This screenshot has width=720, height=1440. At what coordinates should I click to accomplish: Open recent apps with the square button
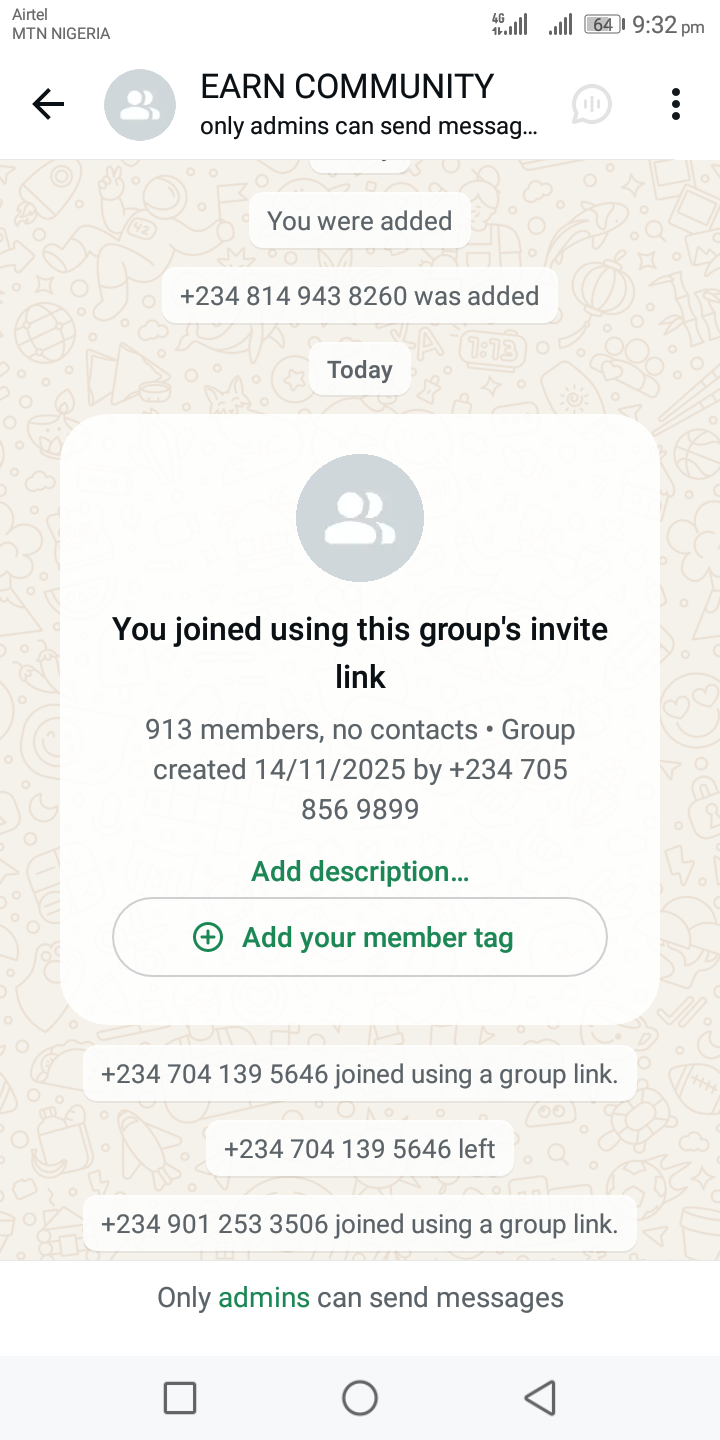(180, 1398)
